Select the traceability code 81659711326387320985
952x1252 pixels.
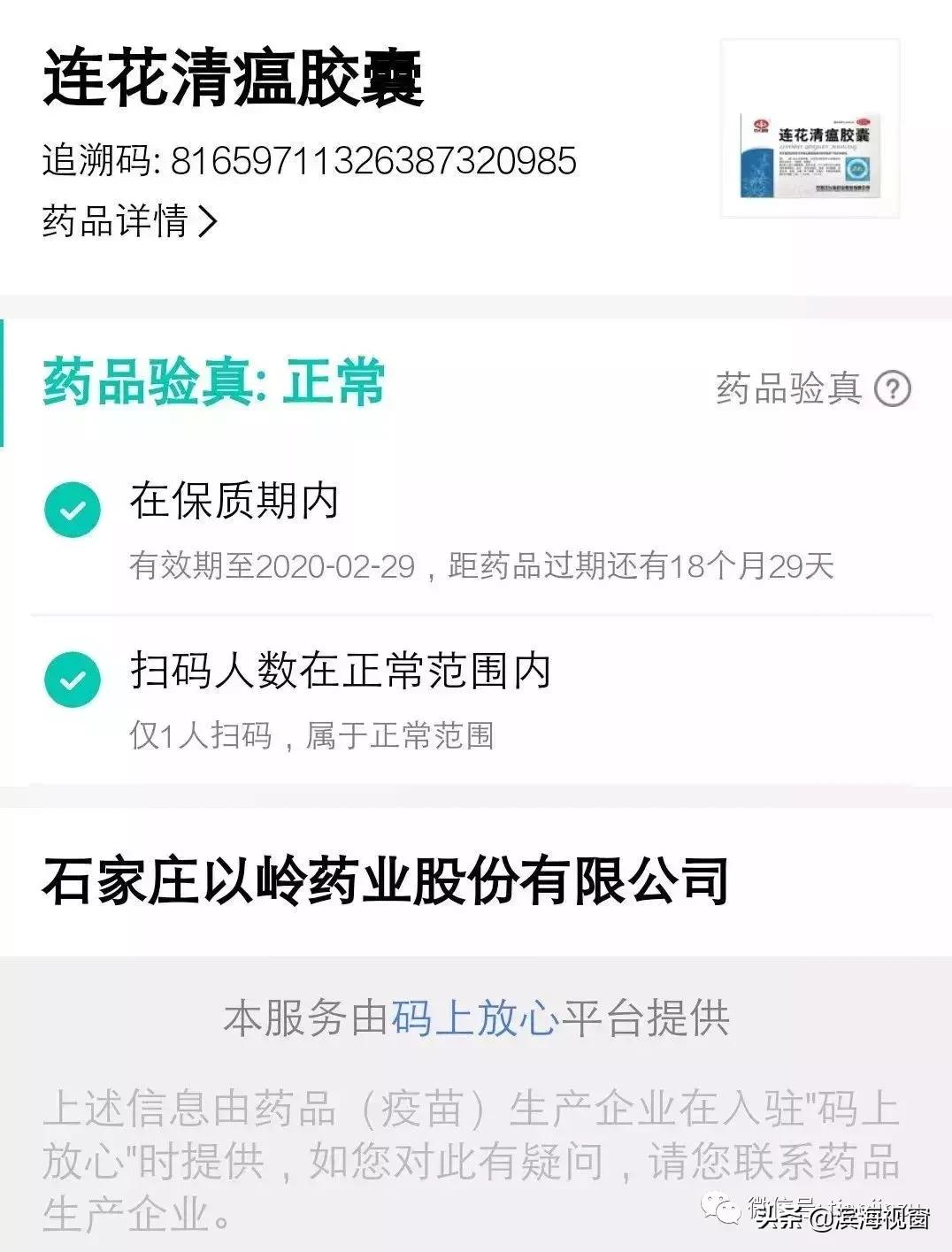click(x=372, y=161)
